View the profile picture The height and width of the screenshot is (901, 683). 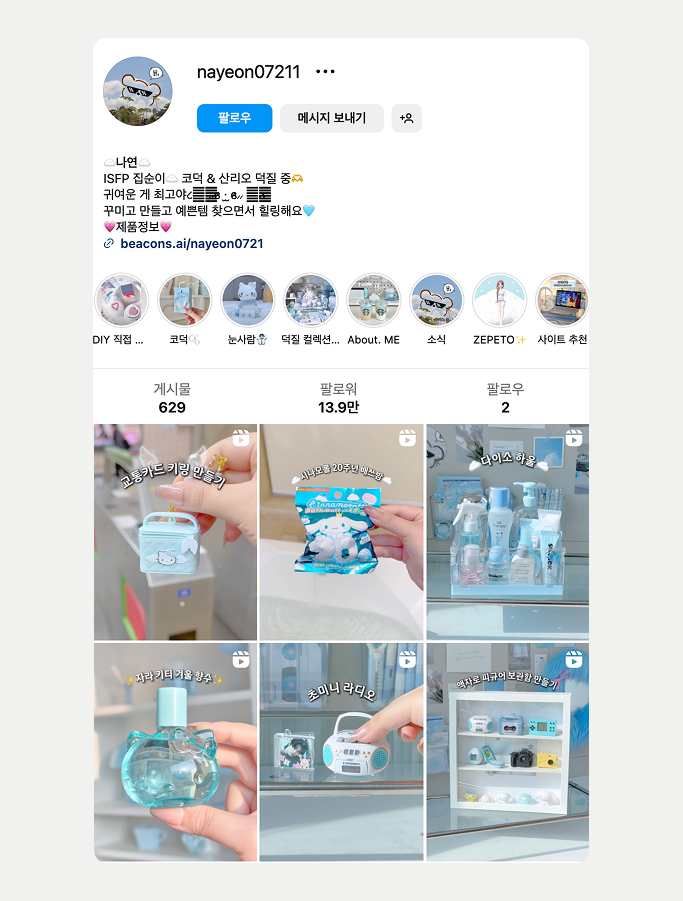pos(138,91)
